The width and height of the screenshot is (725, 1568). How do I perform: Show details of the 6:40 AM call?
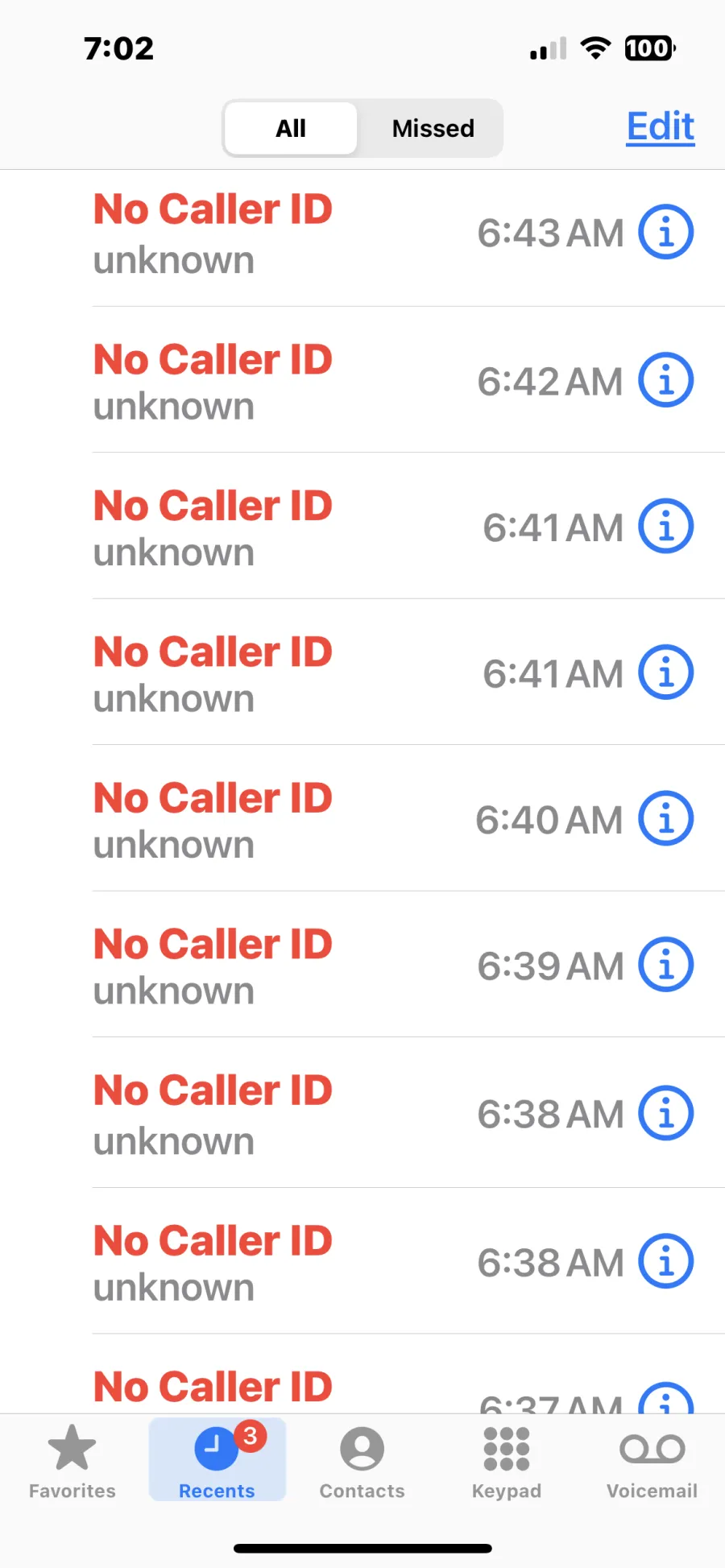(666, 818)
